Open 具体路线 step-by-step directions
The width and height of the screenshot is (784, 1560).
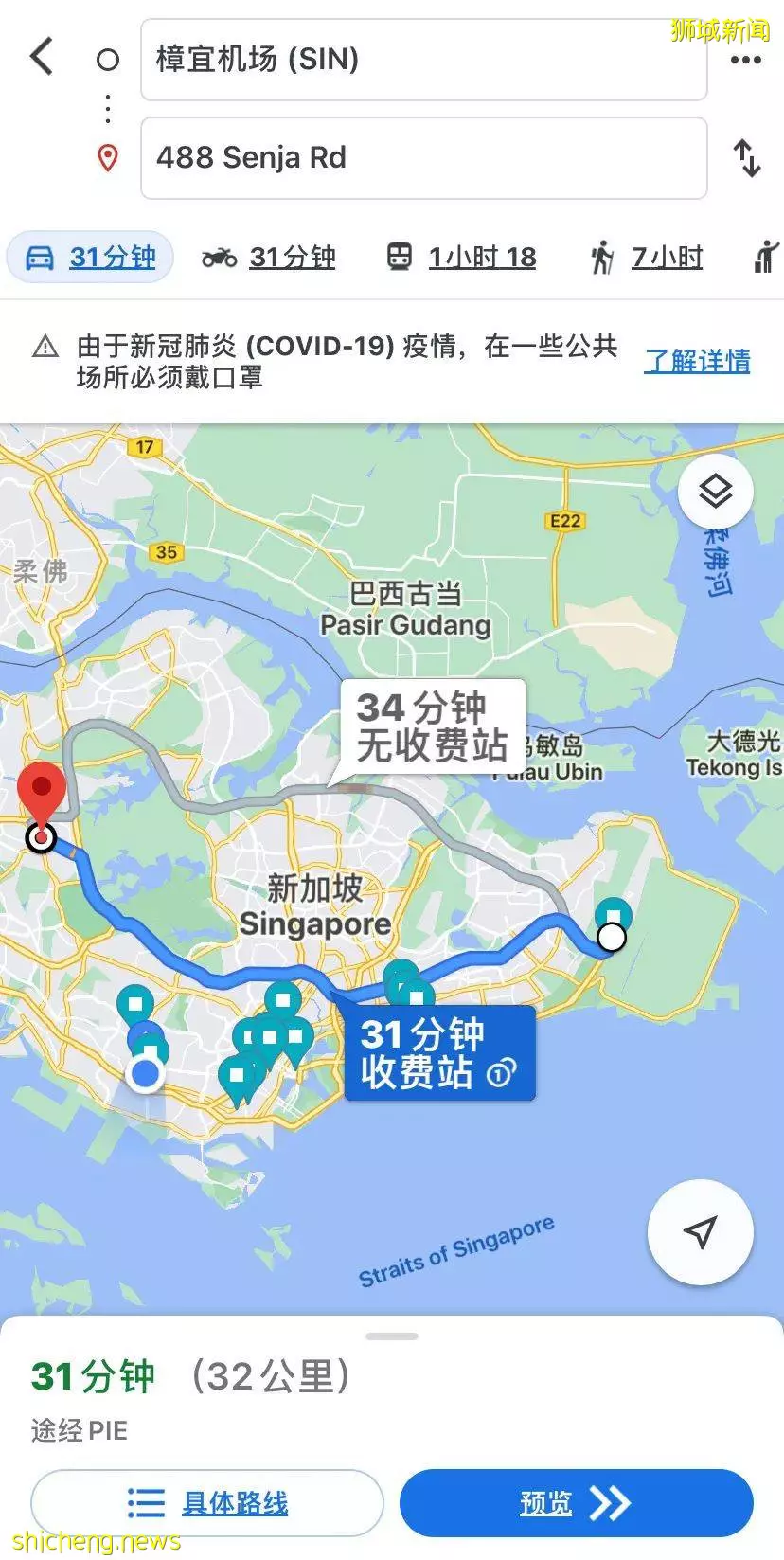click(x=207, y=1502)
